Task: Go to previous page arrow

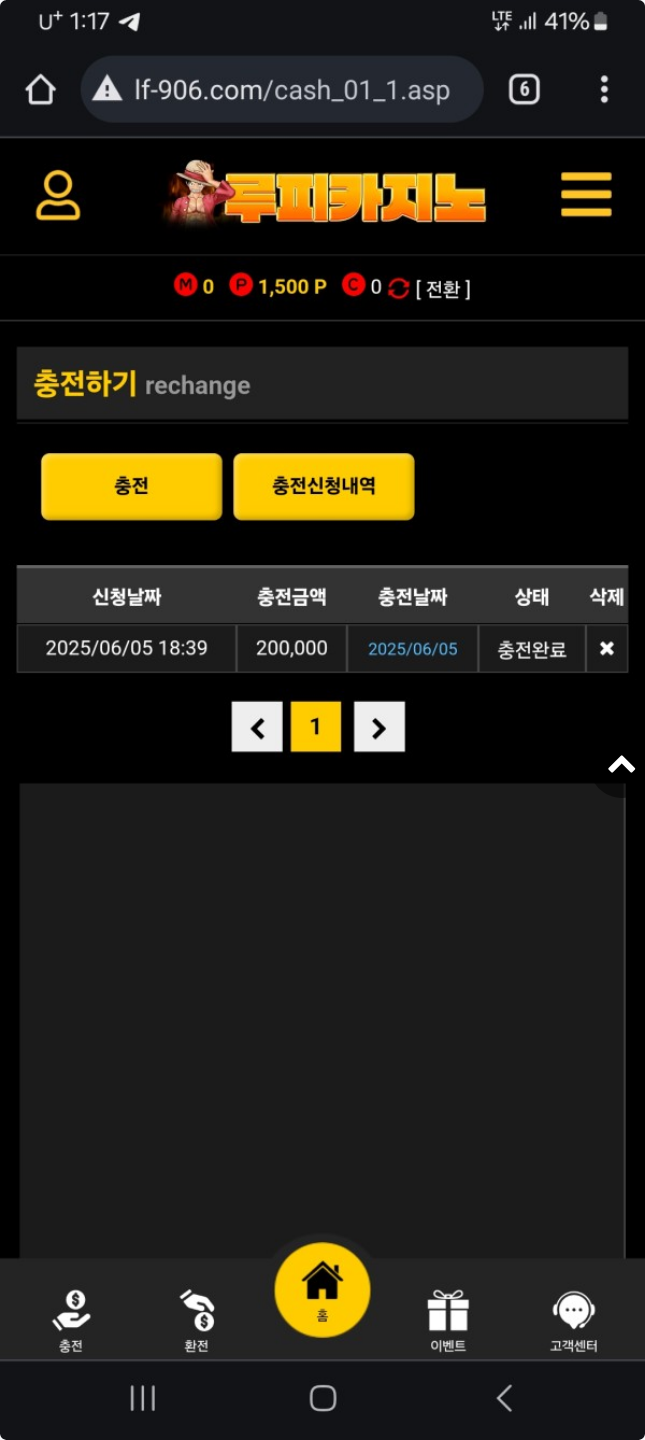Action: 257,727
